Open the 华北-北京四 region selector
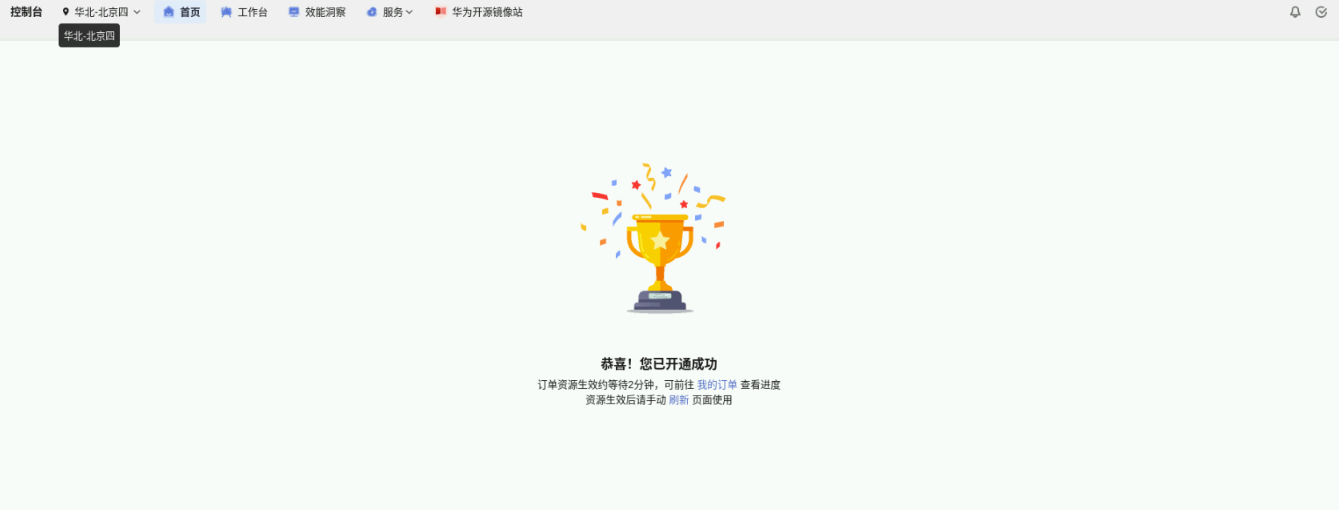 tap(101, 12)
